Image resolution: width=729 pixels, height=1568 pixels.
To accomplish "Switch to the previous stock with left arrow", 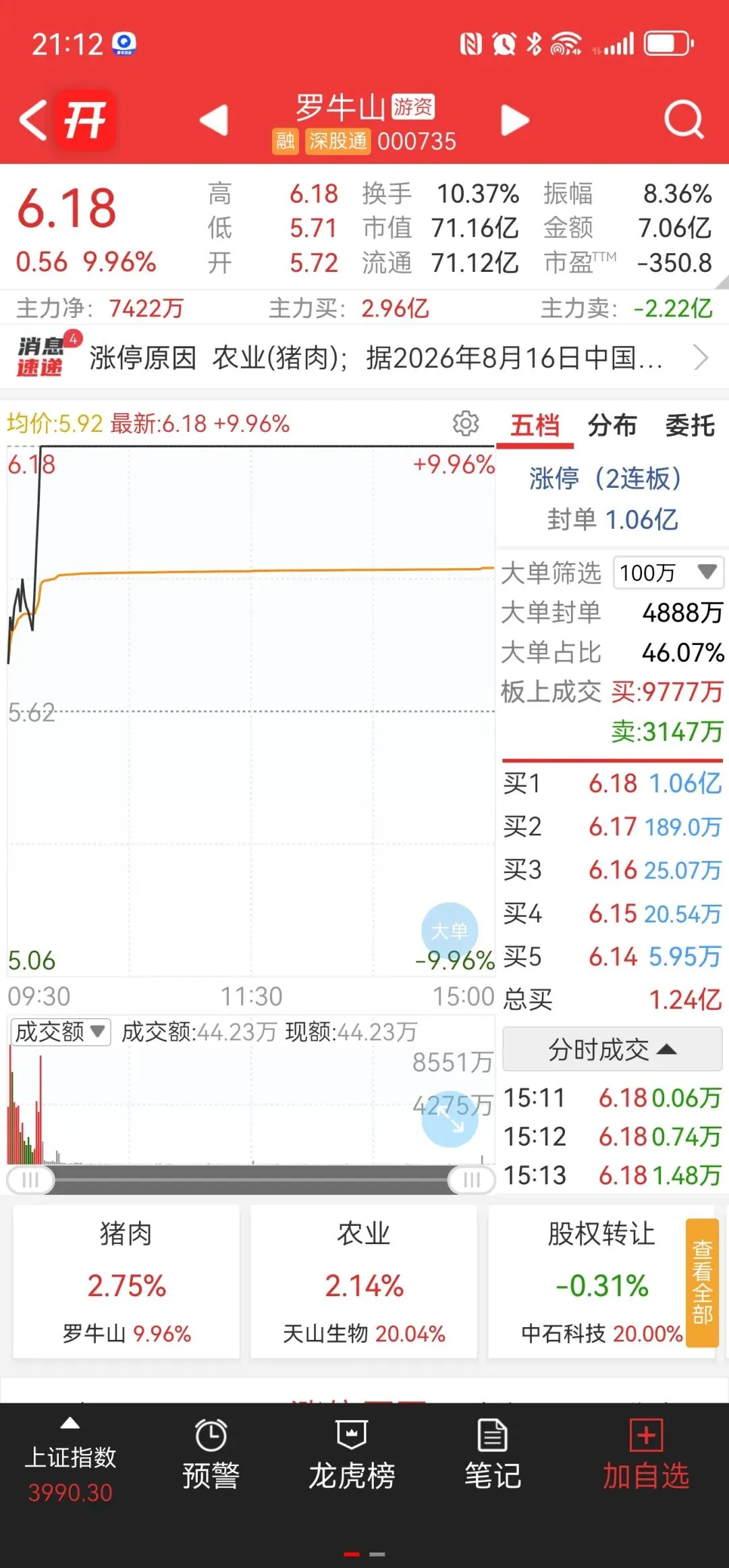I will [x=215, y=121].
